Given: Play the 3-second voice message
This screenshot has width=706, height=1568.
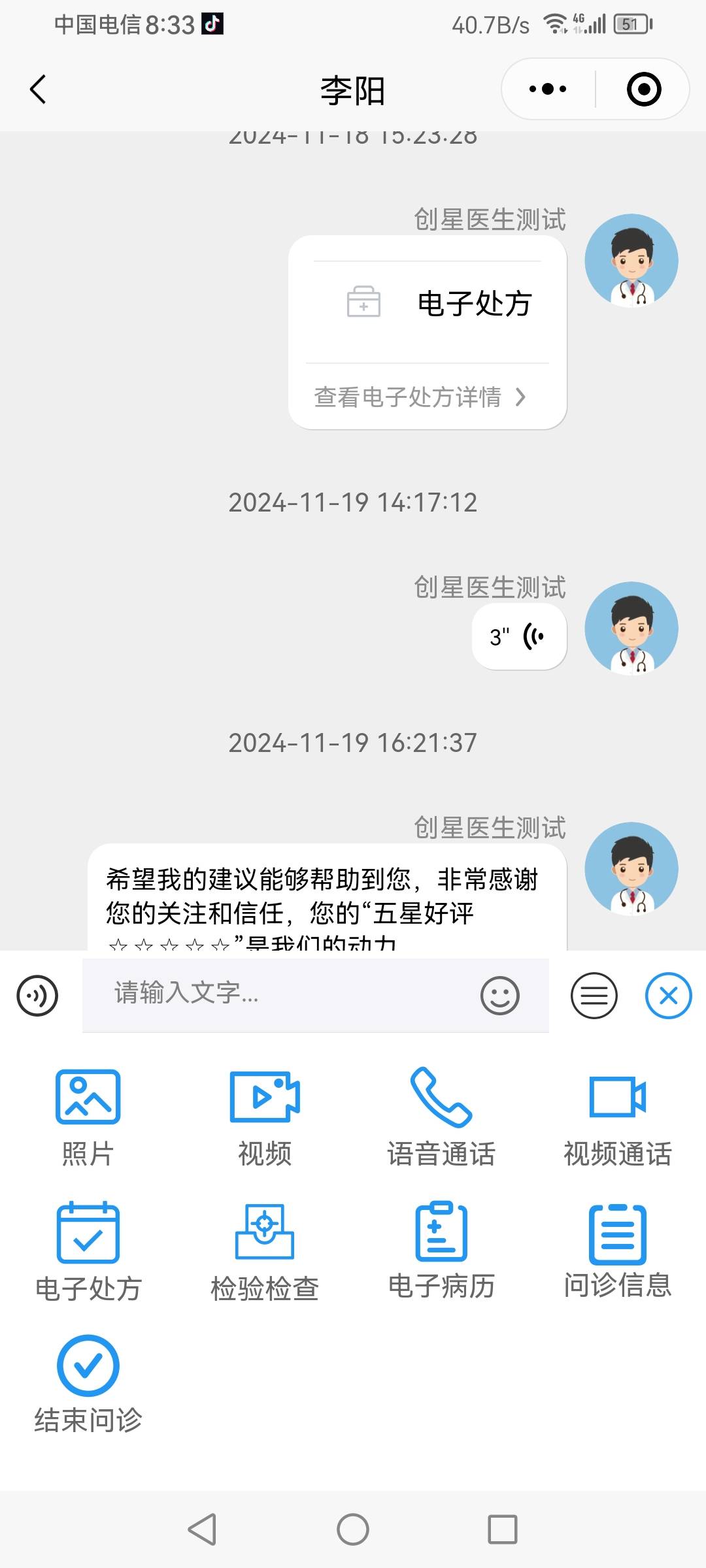Looking at the screenshot, I should tap(519, 636).
